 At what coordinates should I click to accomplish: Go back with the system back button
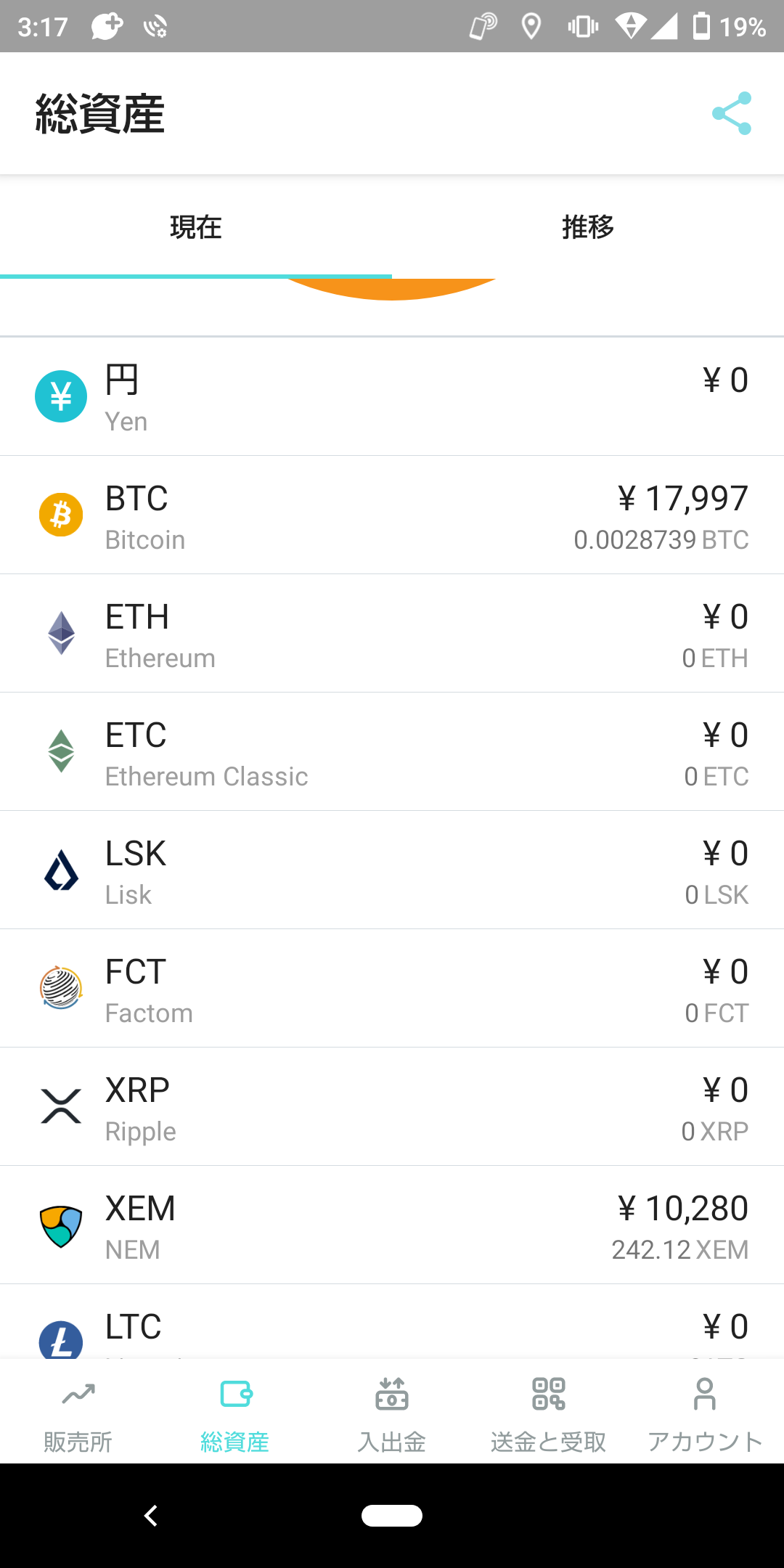point(151,1516)
